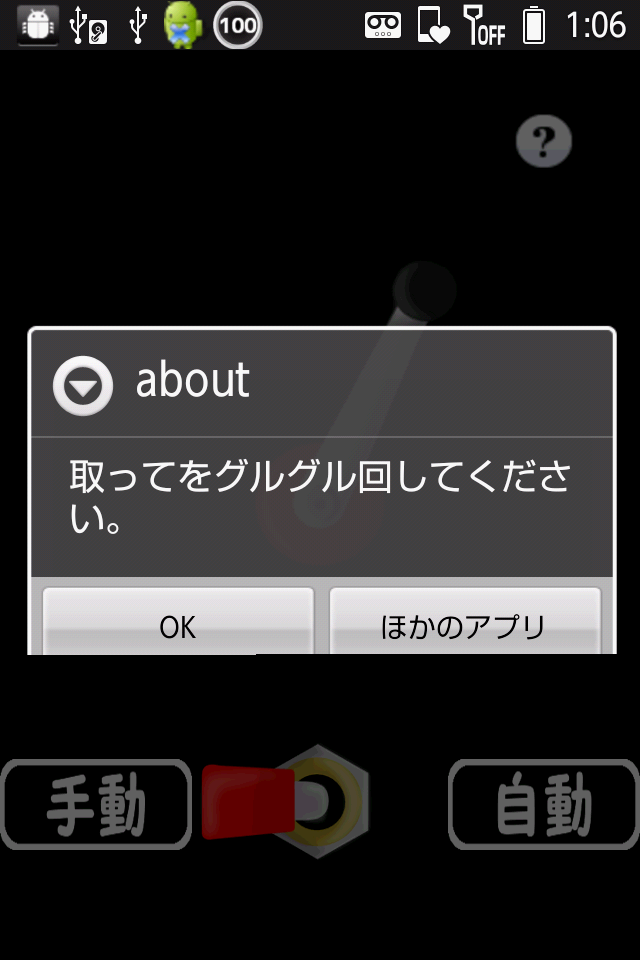Flip the red toggle switch lever
The image size is (640, 960).
click(x=250, y=802)
